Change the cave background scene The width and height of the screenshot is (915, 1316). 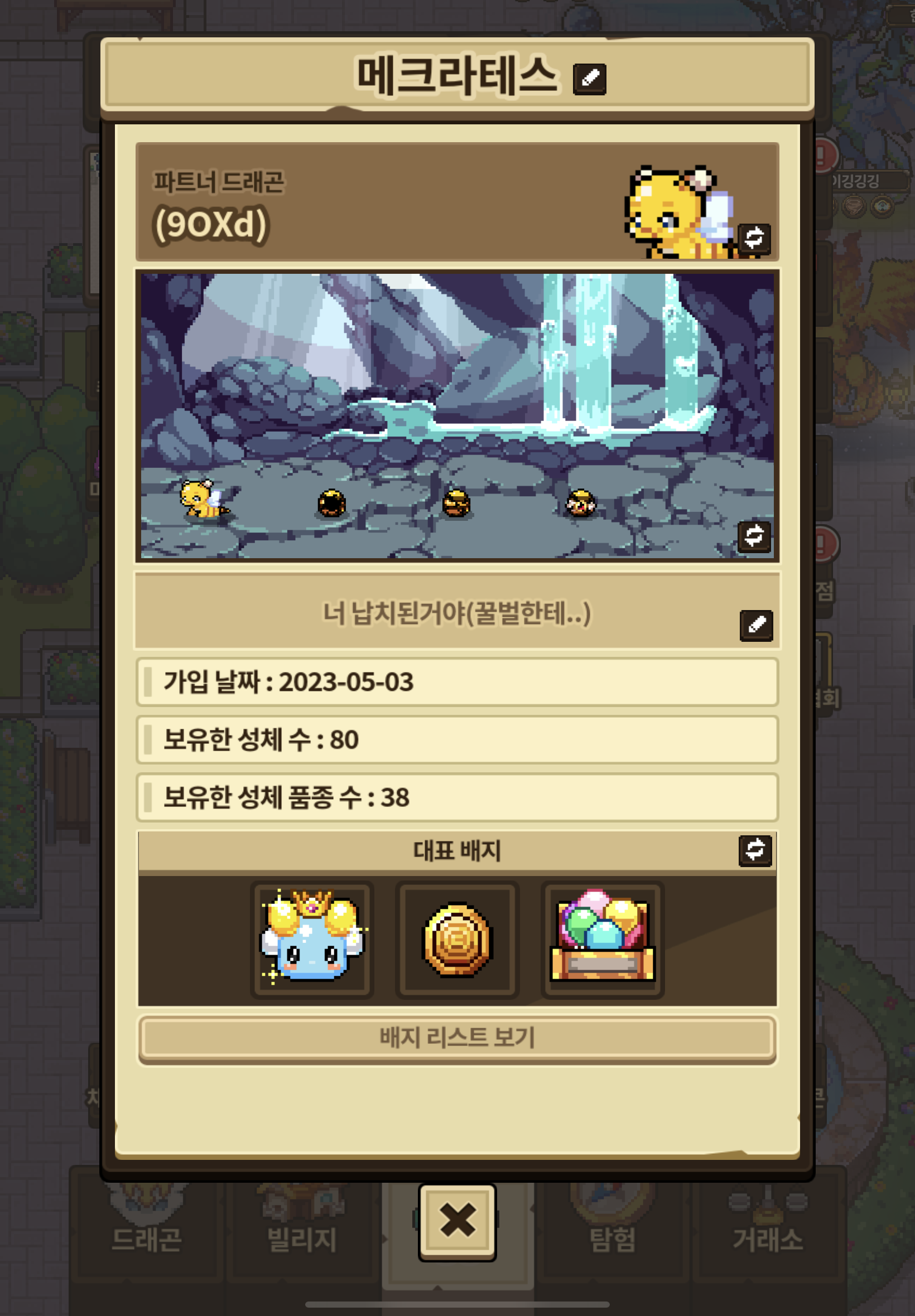(753, 536)
